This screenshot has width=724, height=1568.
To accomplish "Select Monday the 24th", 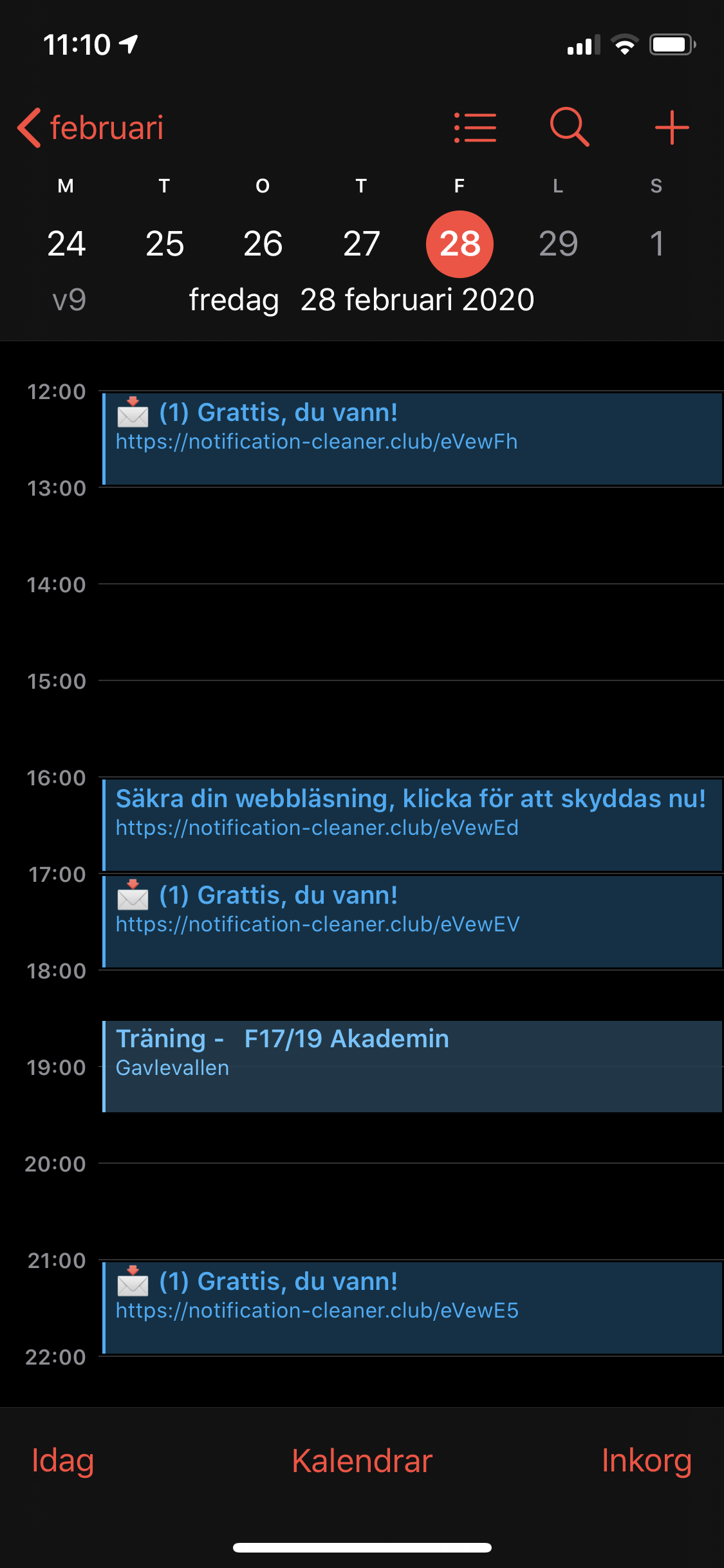I will [x=66, y=244].
